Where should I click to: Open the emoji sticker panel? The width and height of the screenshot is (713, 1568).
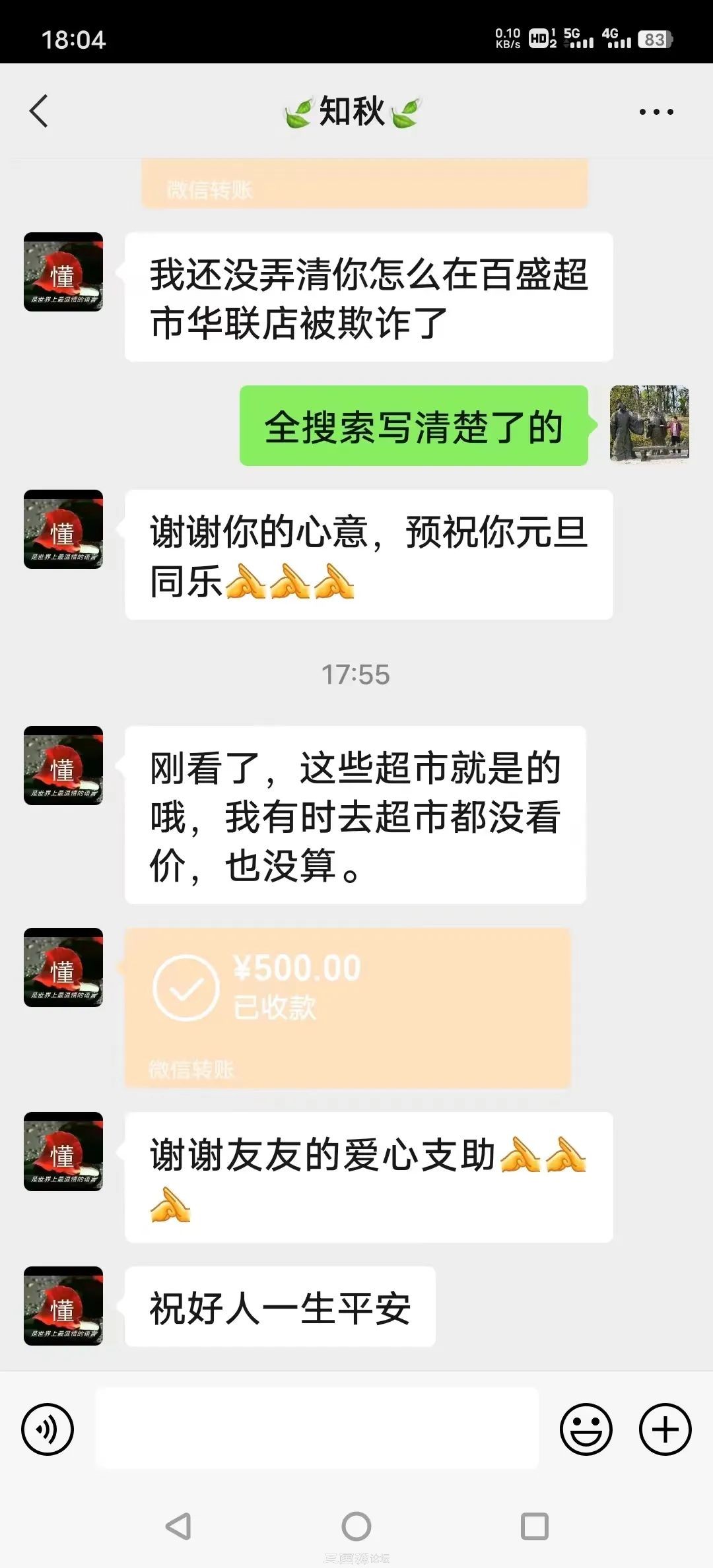(x=586, y=1429)
